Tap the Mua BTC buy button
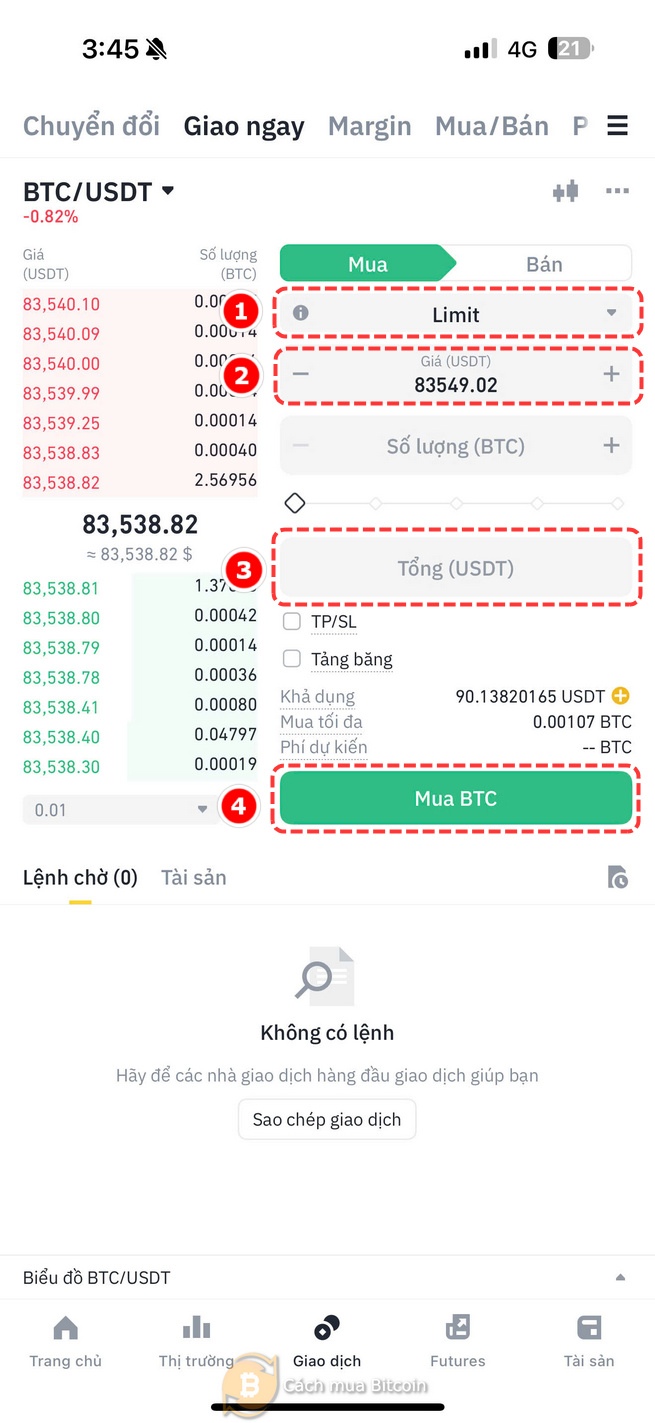Screen dimensions: 655x1423 click(456, 798)
